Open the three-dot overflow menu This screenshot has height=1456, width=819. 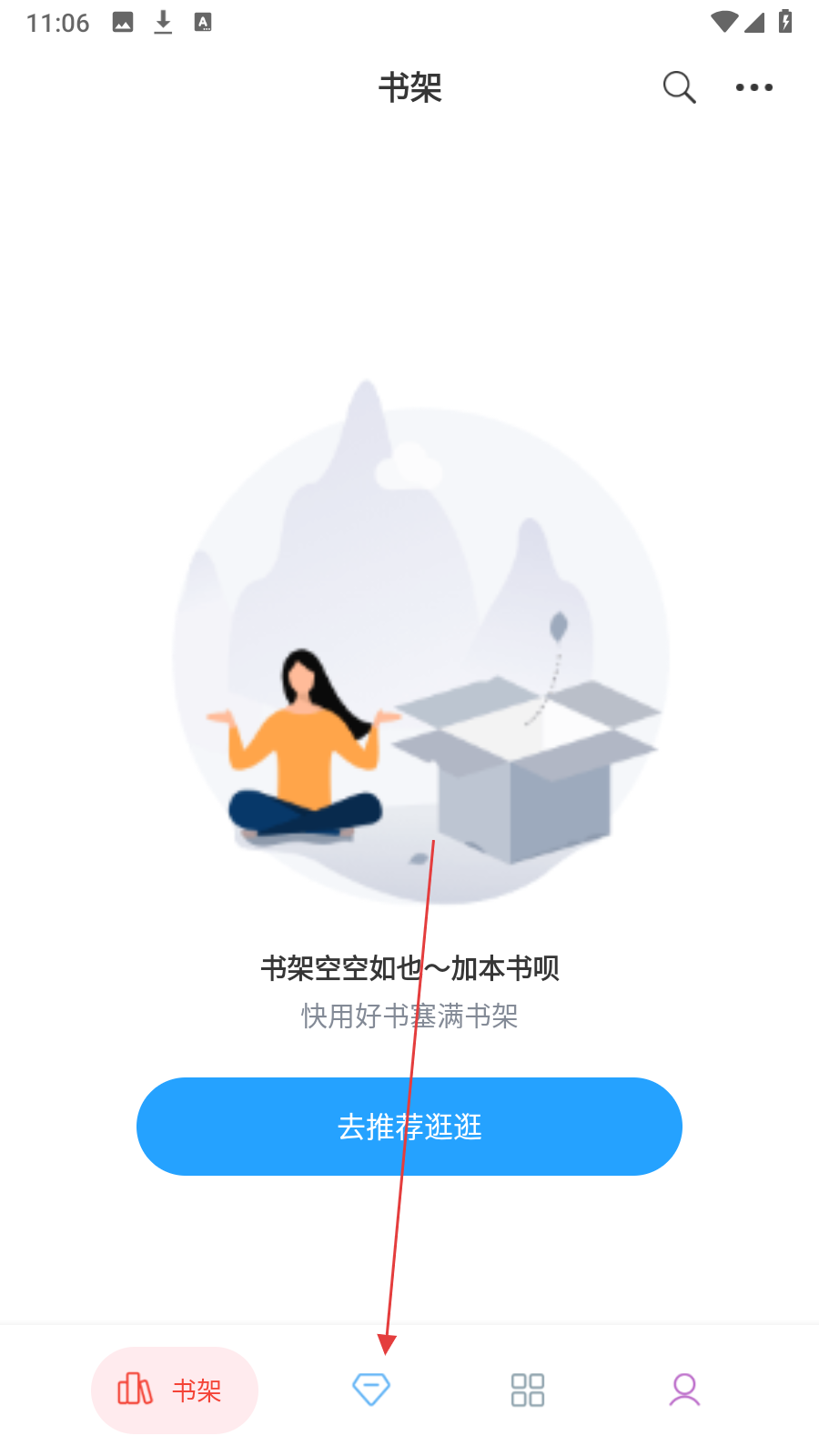(753, 87)
